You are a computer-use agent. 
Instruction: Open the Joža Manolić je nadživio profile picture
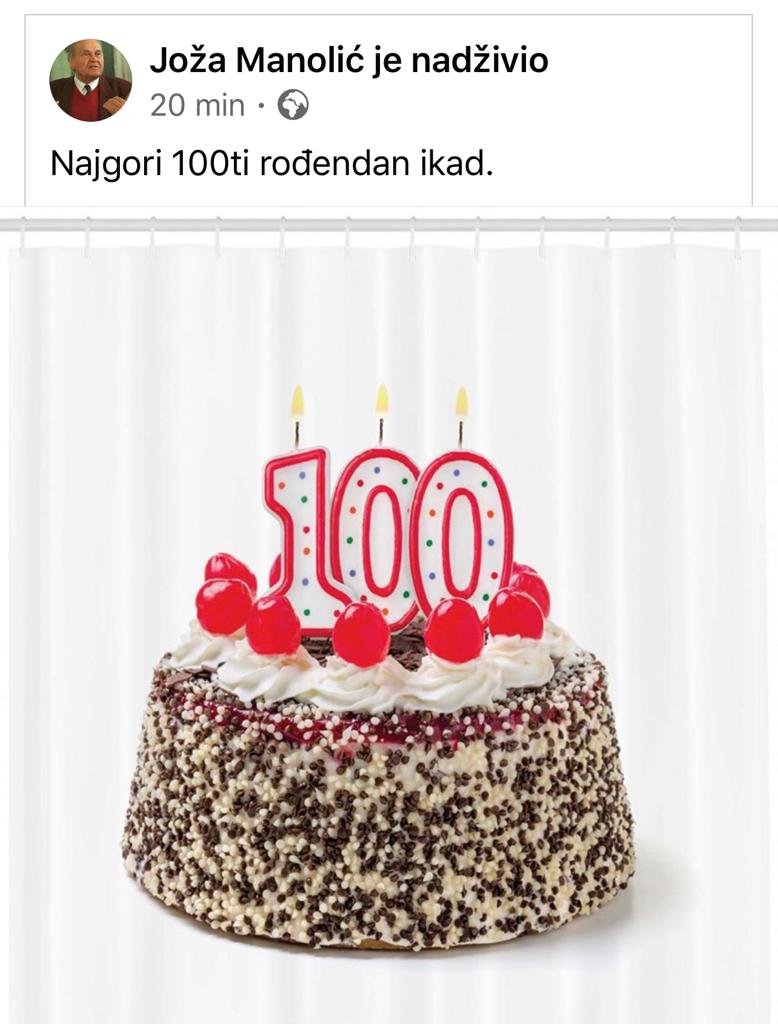pos(91,80)
